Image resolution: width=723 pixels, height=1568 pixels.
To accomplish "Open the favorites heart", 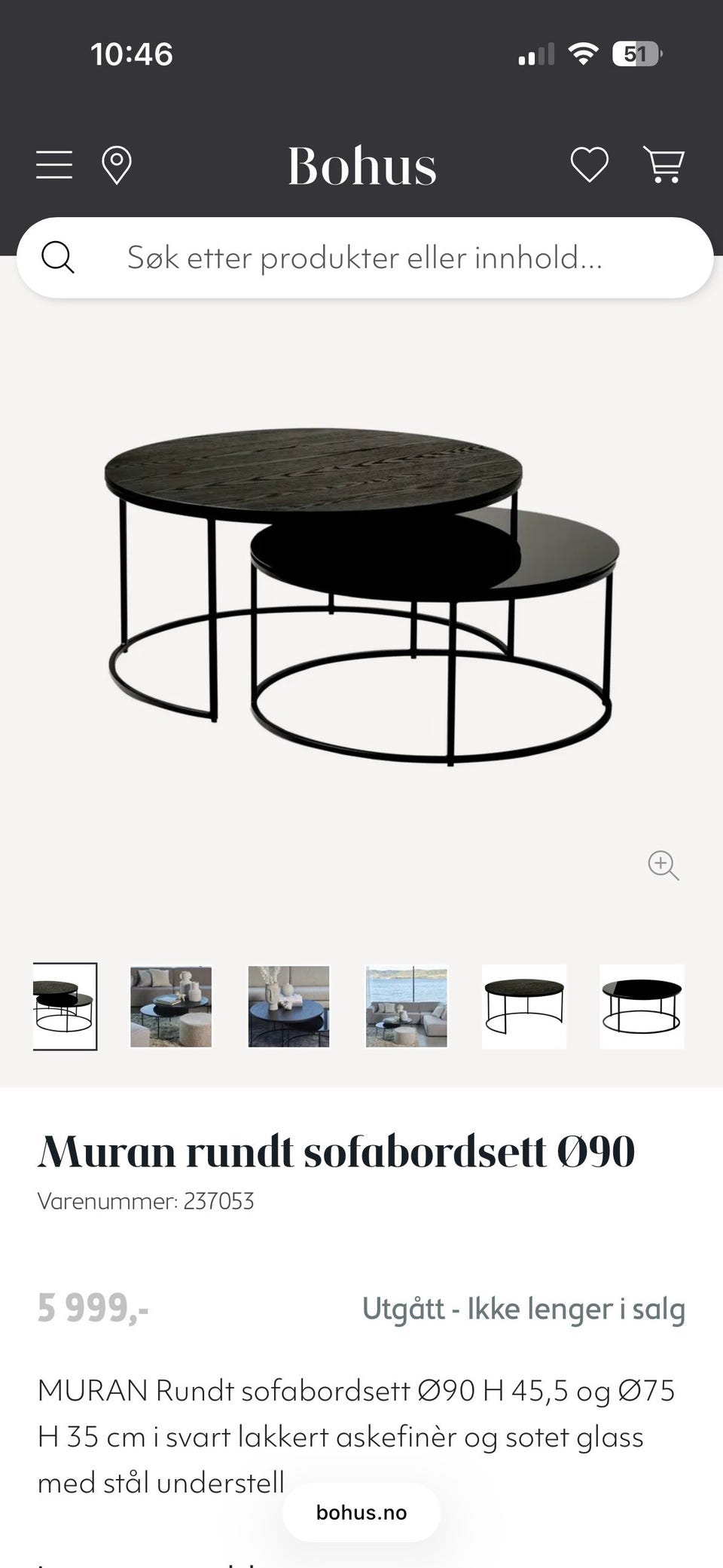I will coord(589,164).
